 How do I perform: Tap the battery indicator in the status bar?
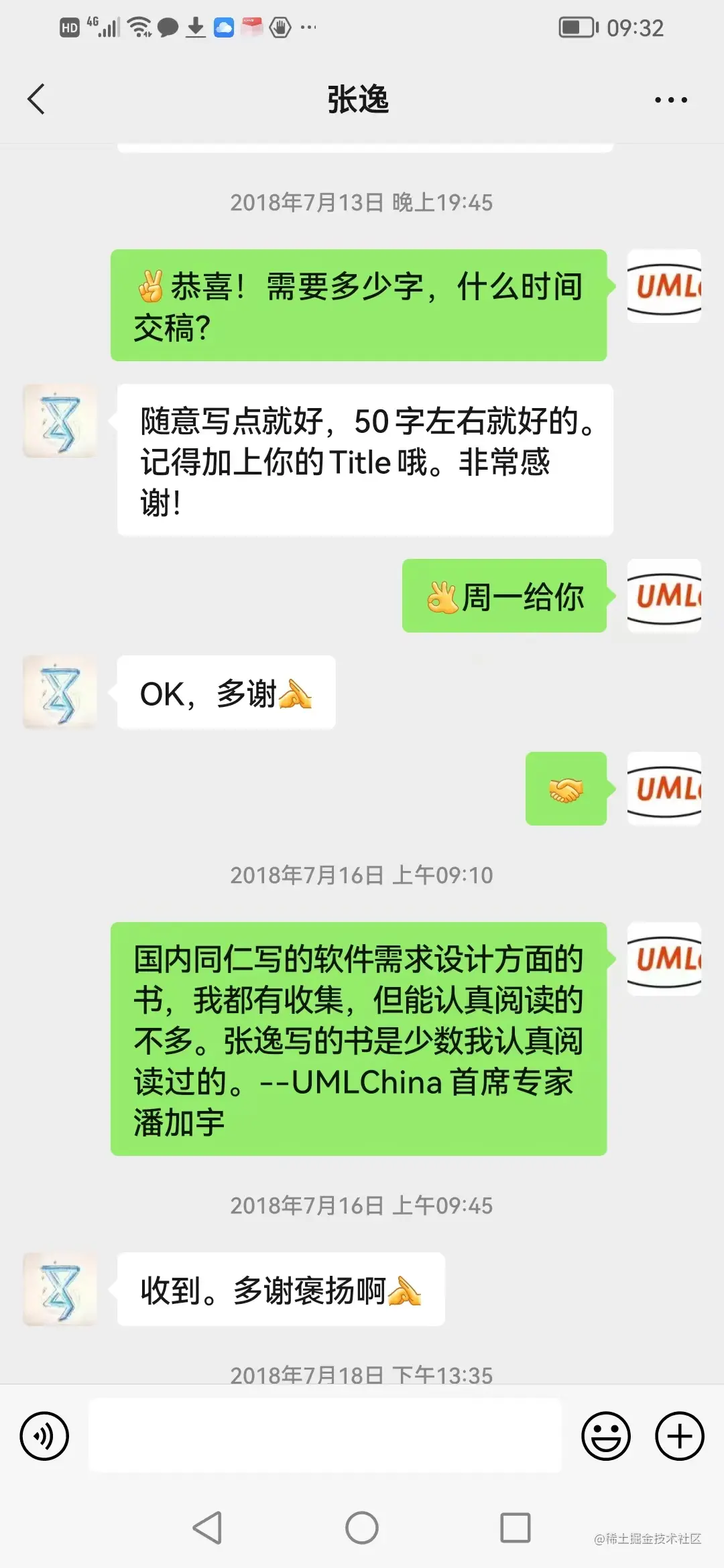pos(578,27)
